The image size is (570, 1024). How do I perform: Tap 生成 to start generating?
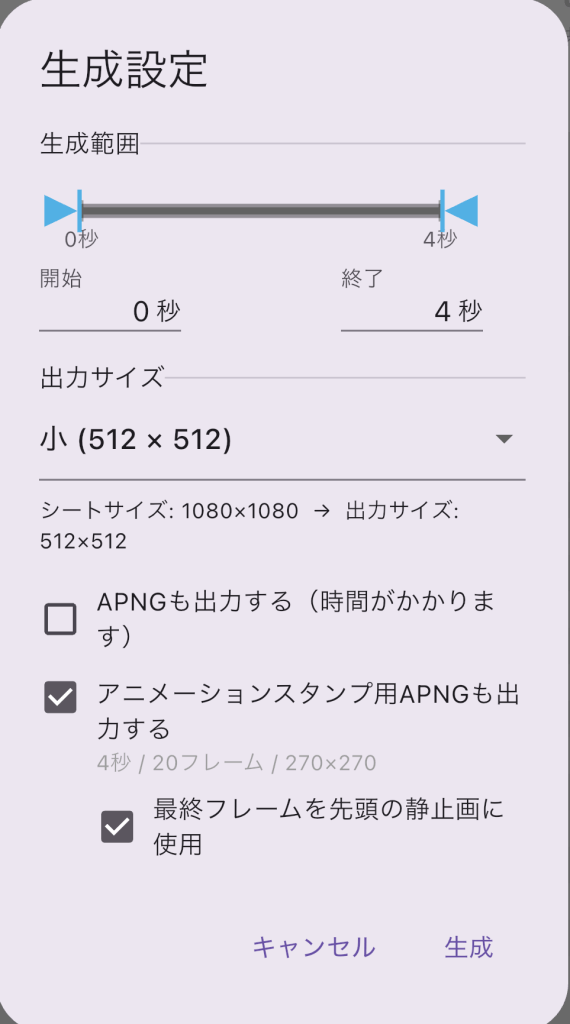(468, 947)
